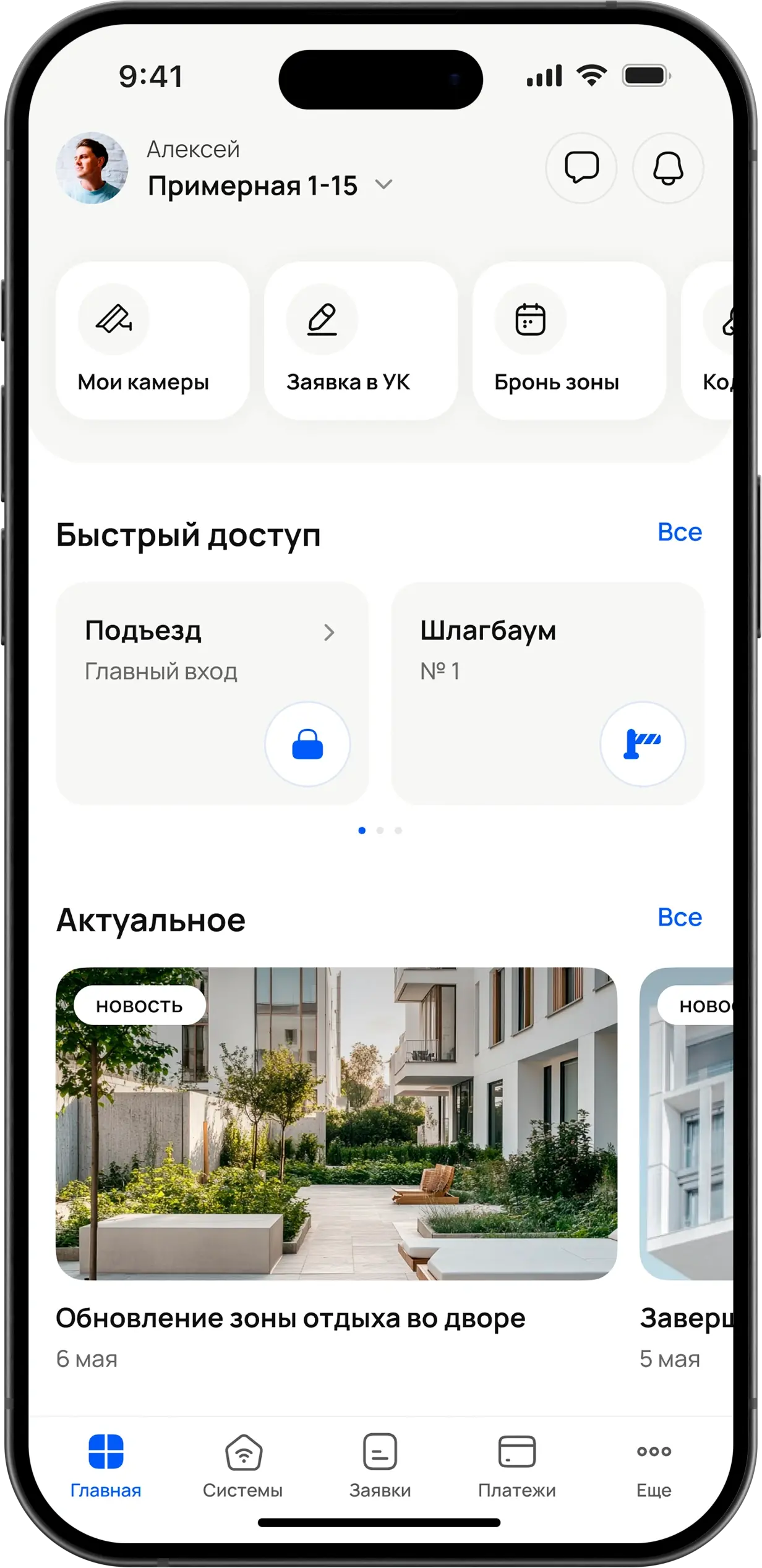Create a Заявка в УК

[x=361, y=341]
